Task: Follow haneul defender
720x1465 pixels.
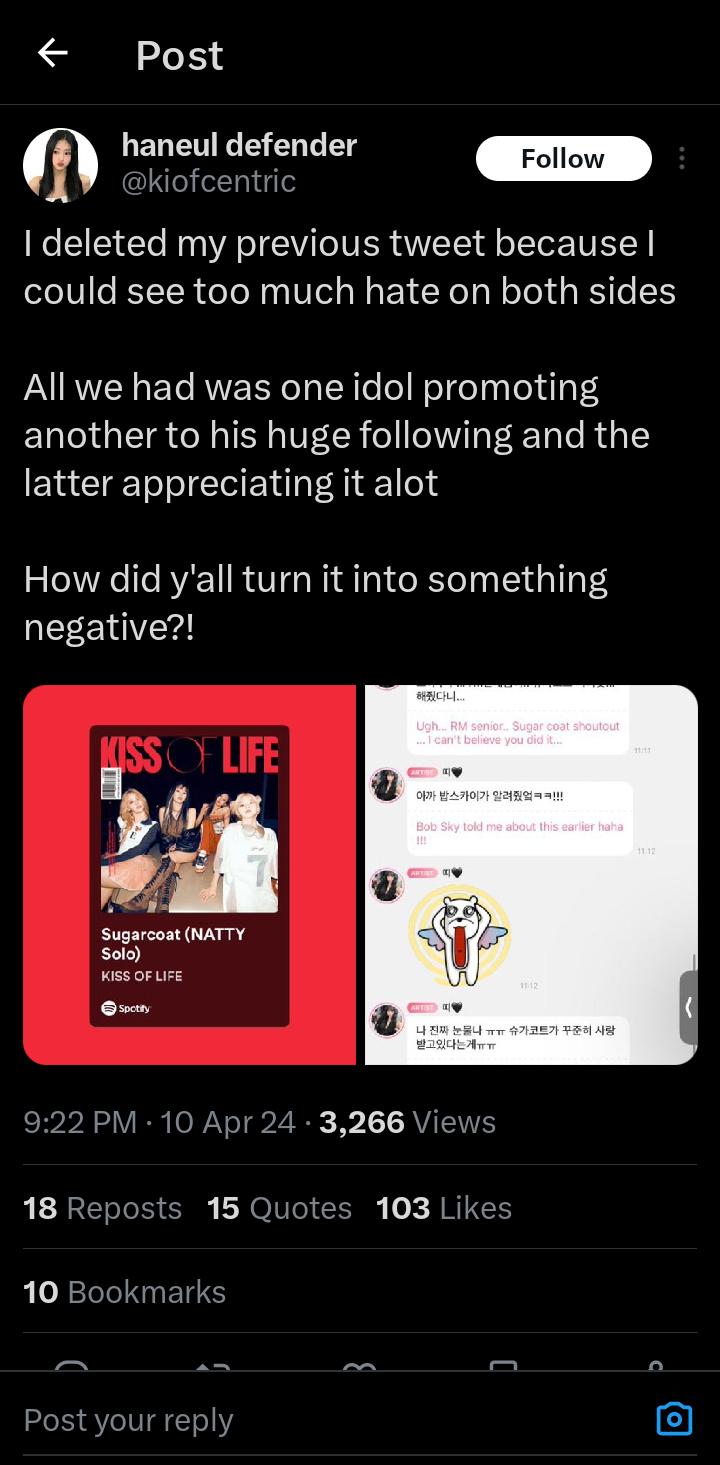Action: [x=563, y=159]
